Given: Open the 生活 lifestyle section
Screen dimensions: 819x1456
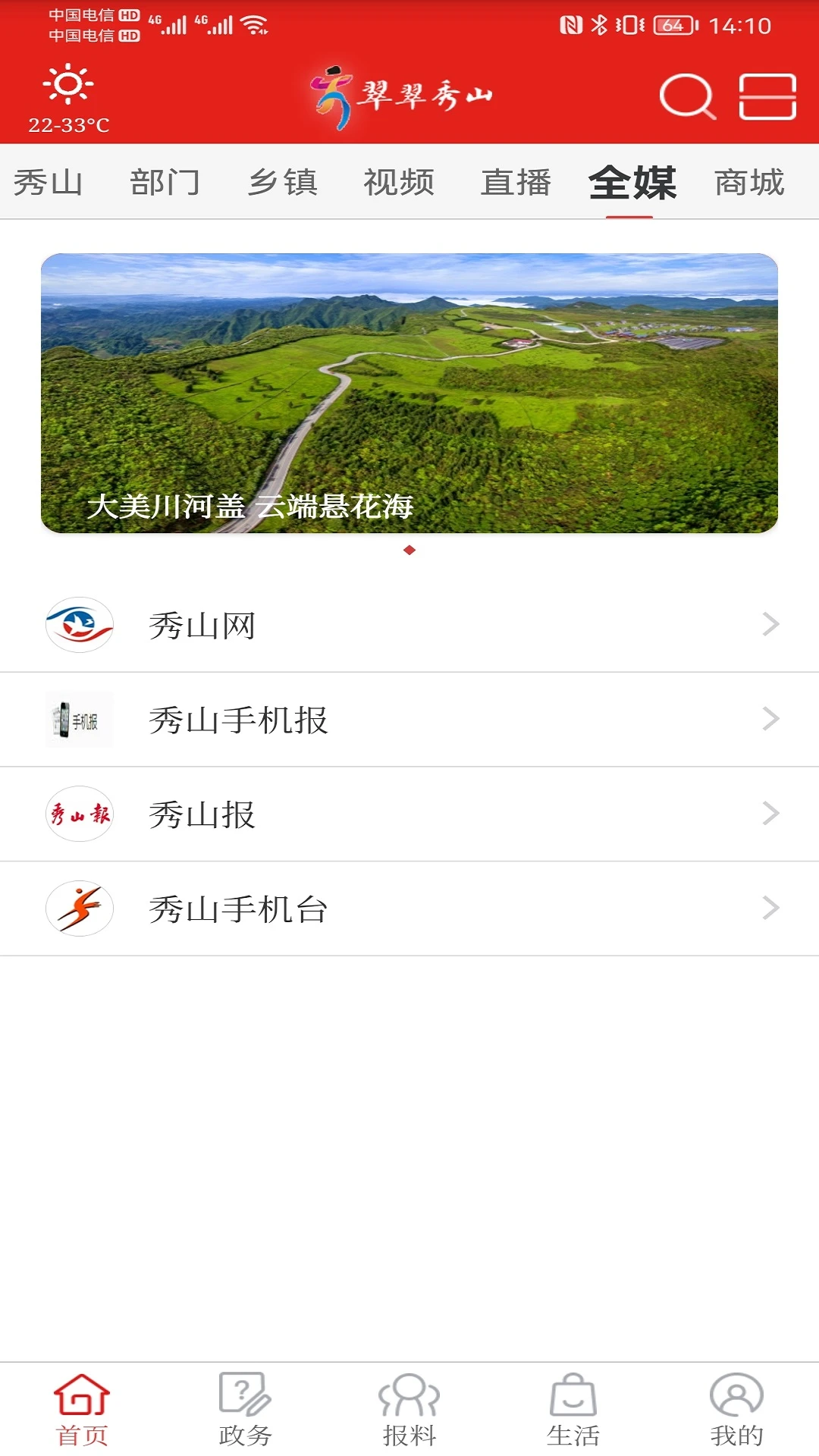Looking at the screenshot, I should (574, 1418).
